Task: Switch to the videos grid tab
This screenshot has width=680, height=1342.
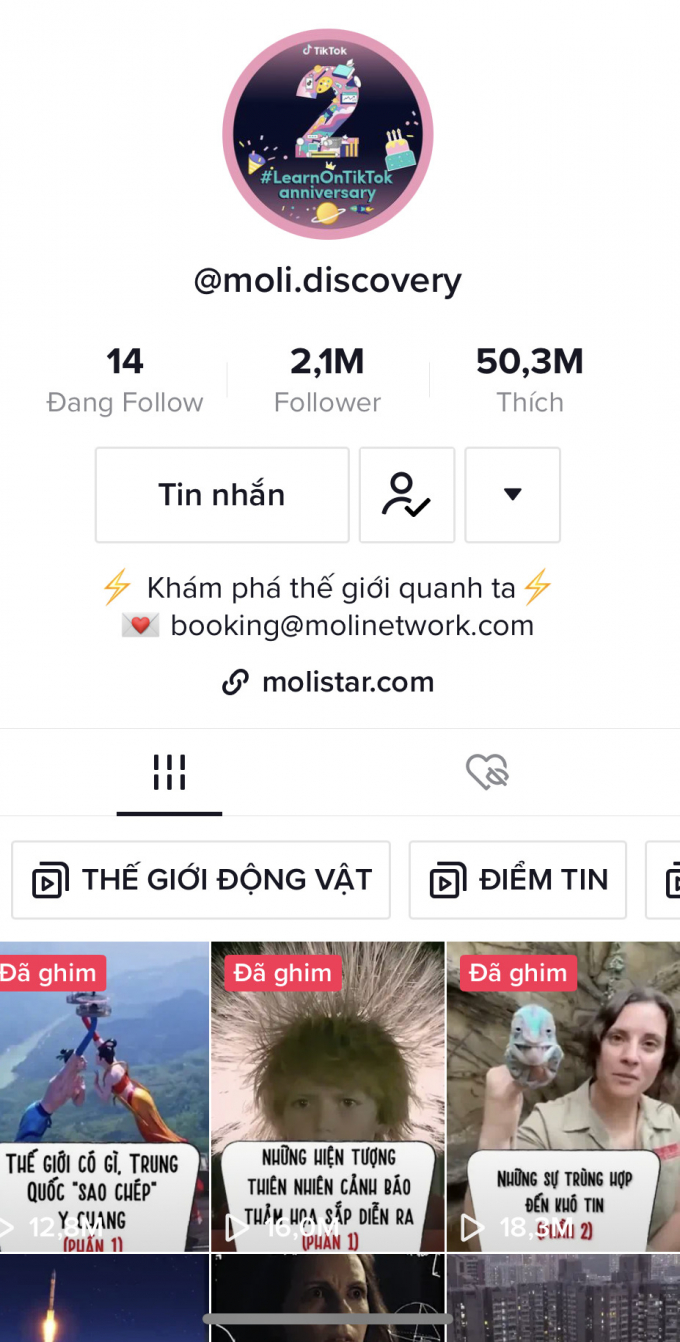Action: (x=169, y=773)
